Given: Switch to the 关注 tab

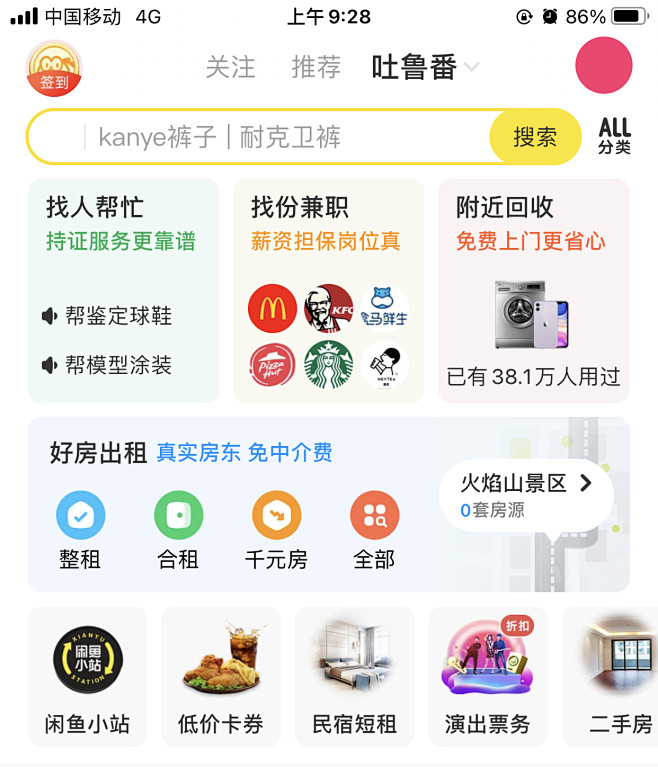Looking at the screenshot, I should pos(230,67).
